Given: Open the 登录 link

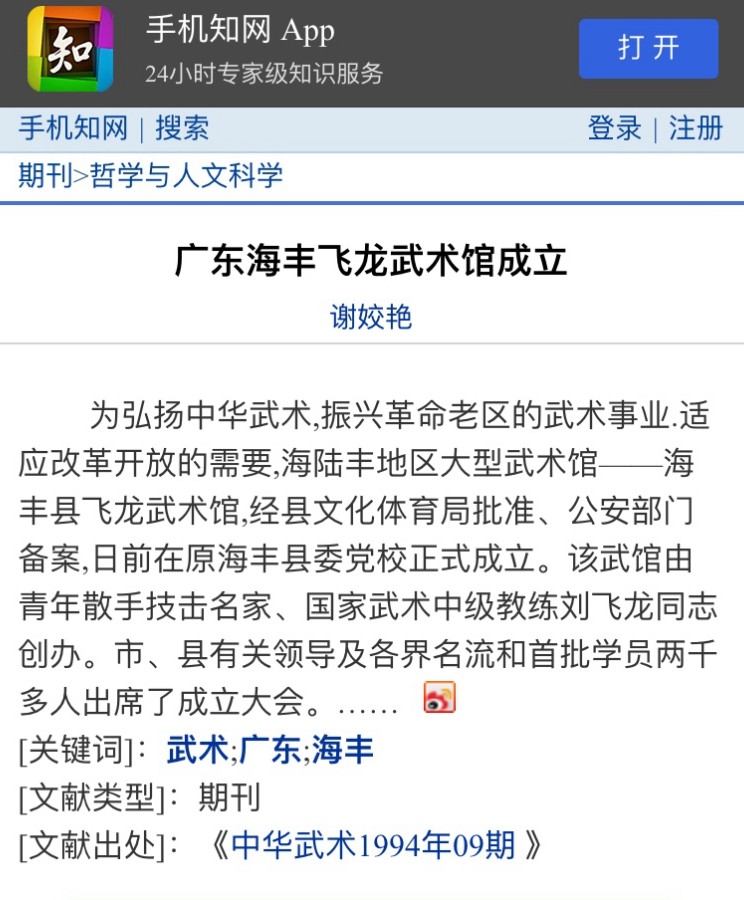Looking at the screenshot, I should (x=614, y=129).
